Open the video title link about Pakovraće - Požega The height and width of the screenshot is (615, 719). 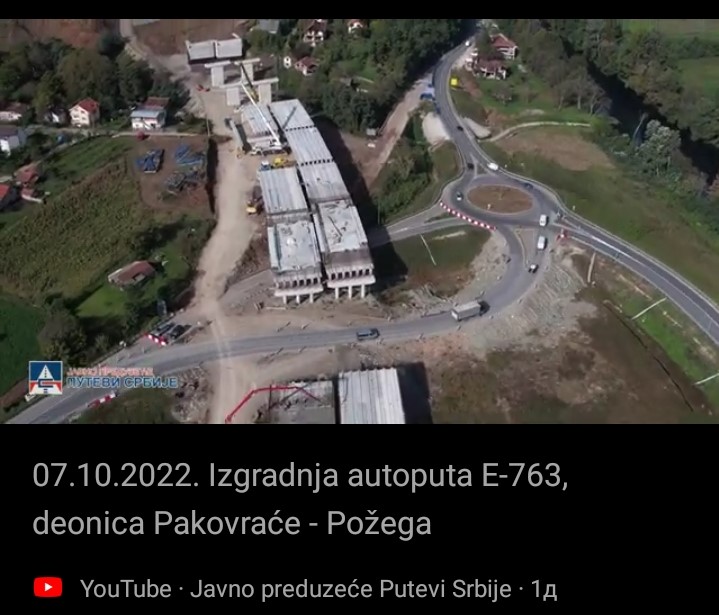(300, 499)
